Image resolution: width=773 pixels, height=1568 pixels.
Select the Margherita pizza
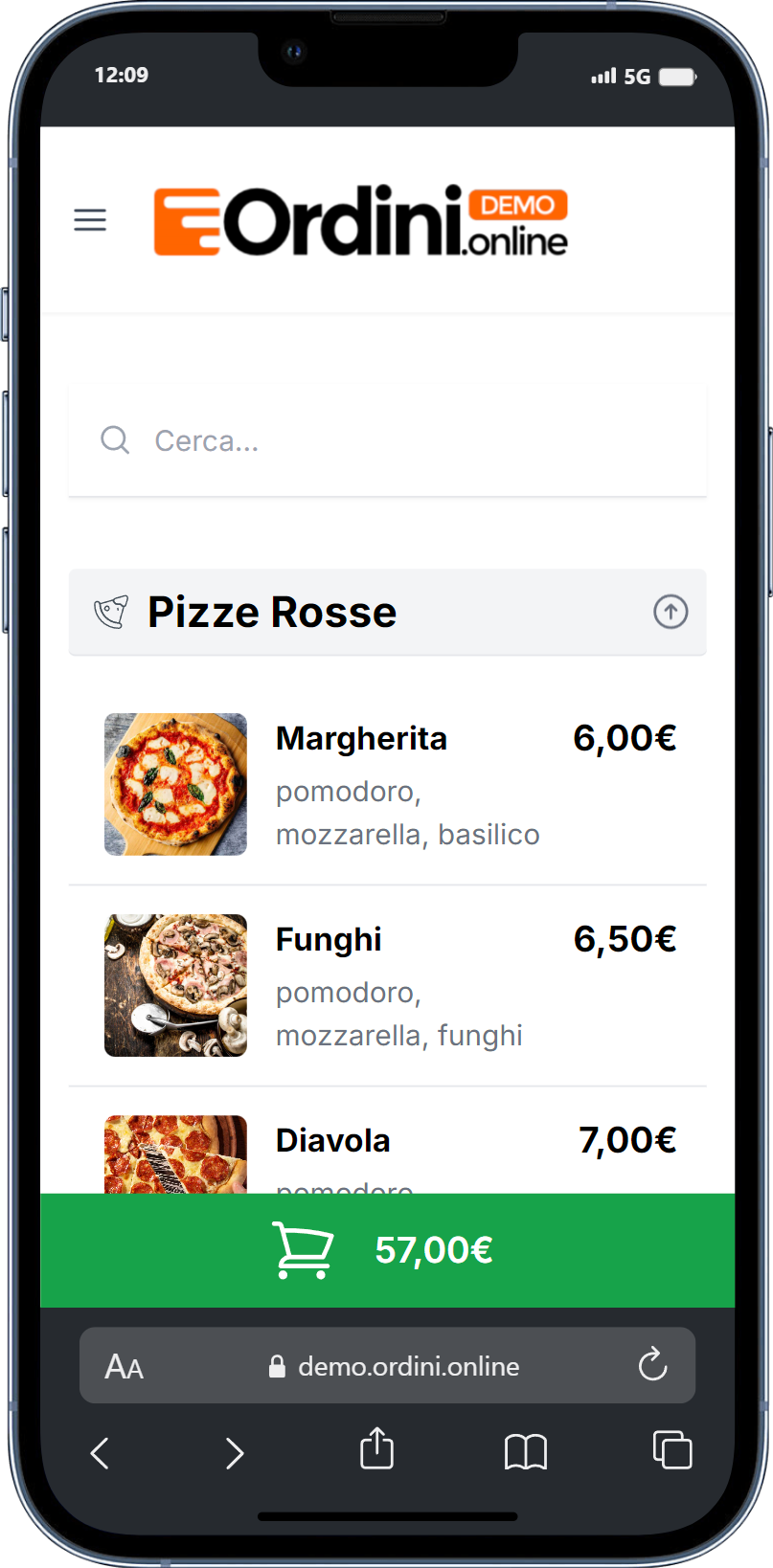(387, 784)
